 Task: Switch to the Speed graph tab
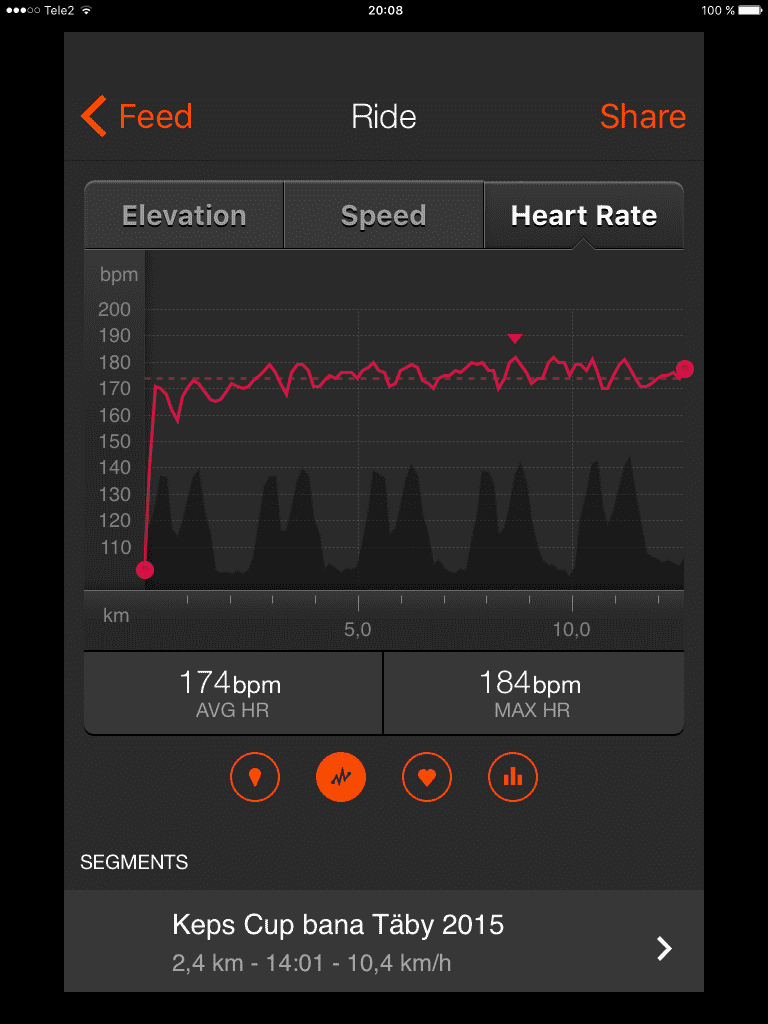[x=383, y=215]
